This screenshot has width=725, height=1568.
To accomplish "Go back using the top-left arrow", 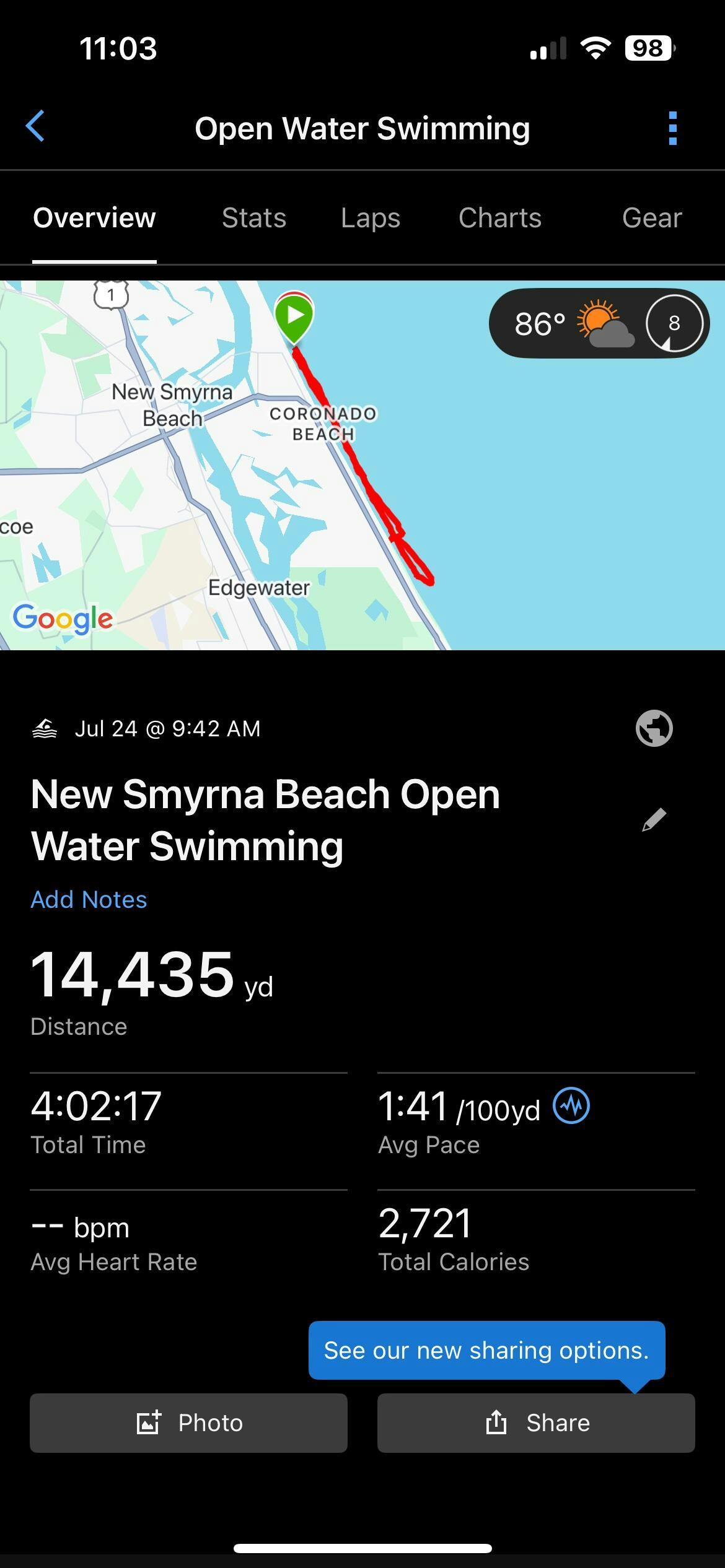I will (x=35, y=126).
